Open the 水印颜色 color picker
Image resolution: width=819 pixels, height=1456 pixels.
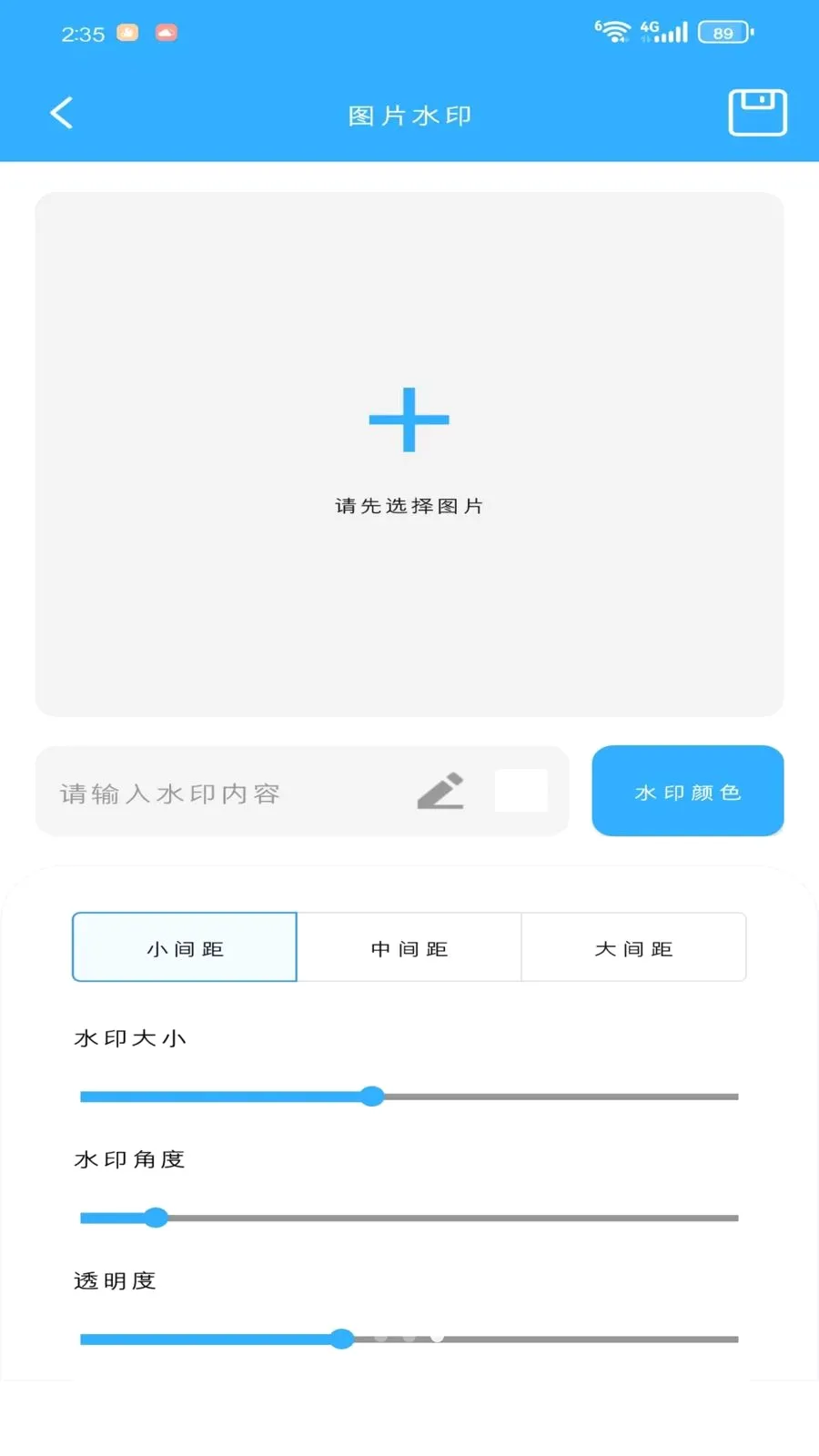pyautogui.click(x=687, y=791)
